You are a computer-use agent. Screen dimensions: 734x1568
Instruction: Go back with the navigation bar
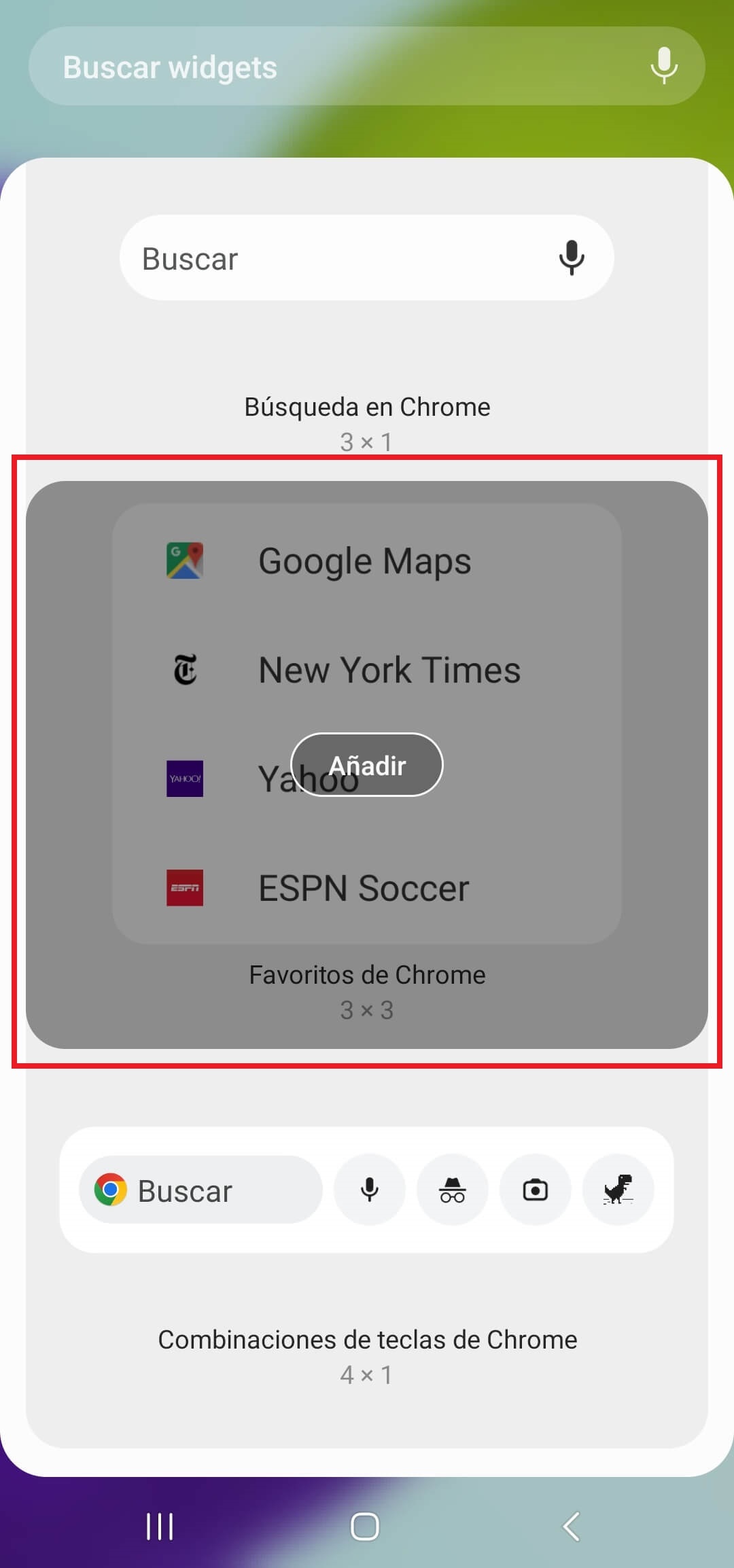[572, 1527]
